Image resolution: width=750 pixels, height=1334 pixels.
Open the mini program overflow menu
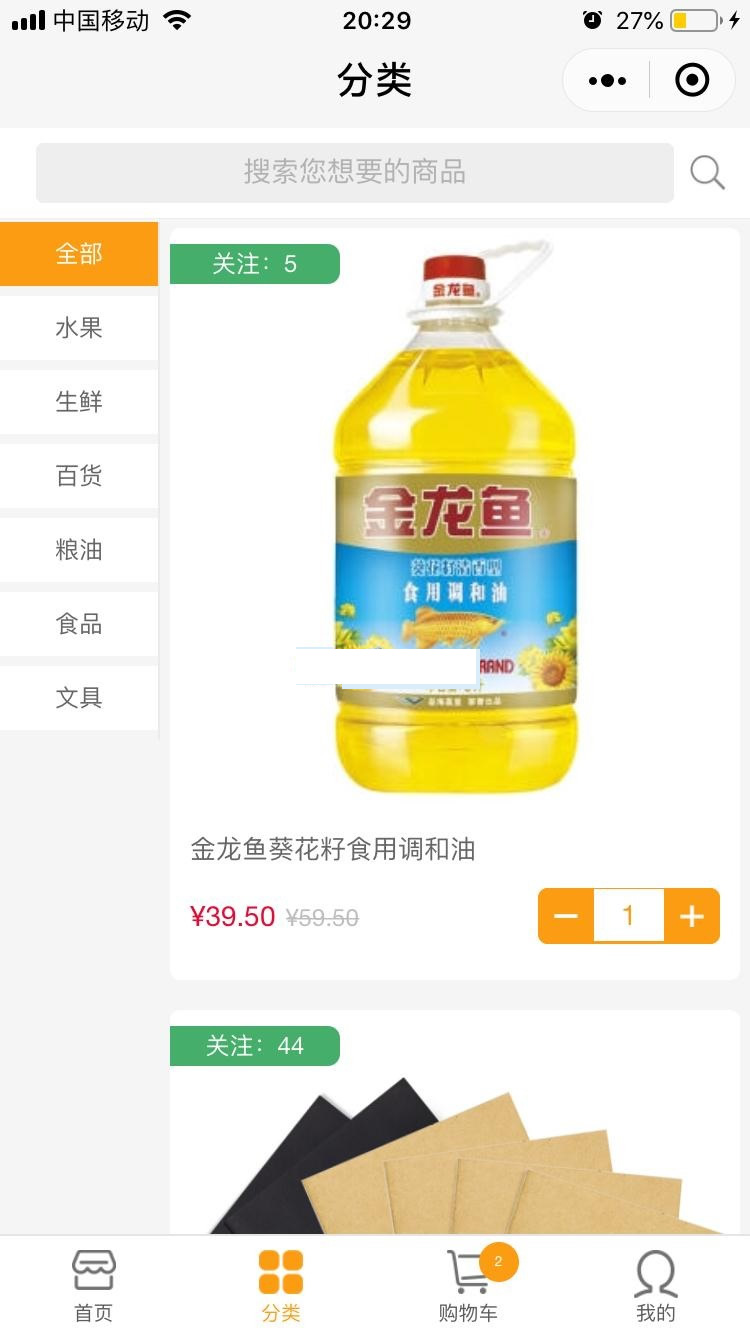coord(607,80)
